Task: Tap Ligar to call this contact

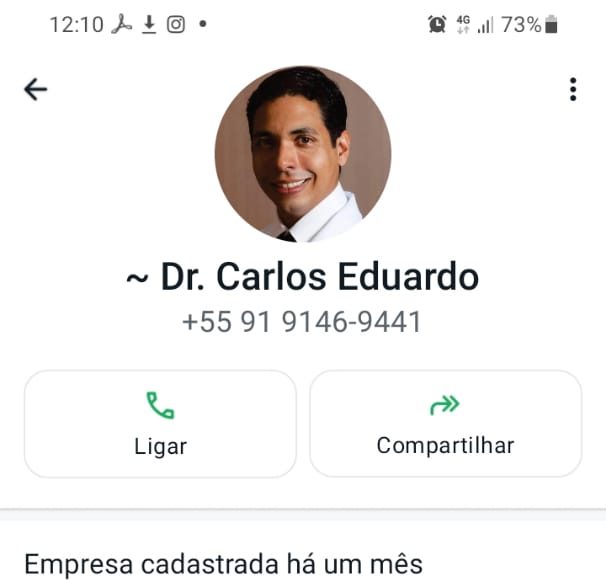Action: tap(160, 423)
